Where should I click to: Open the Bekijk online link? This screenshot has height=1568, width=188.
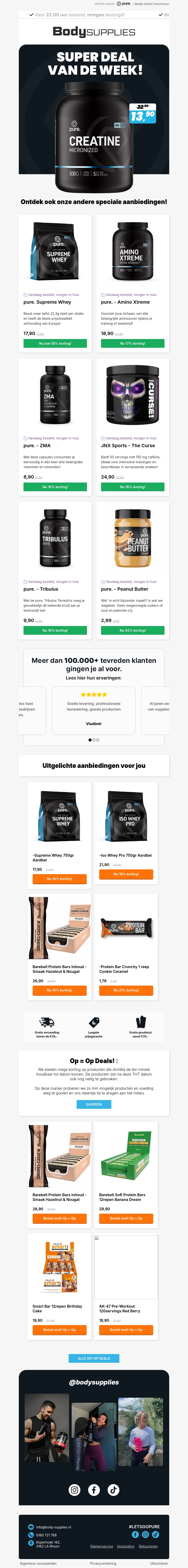143,4
